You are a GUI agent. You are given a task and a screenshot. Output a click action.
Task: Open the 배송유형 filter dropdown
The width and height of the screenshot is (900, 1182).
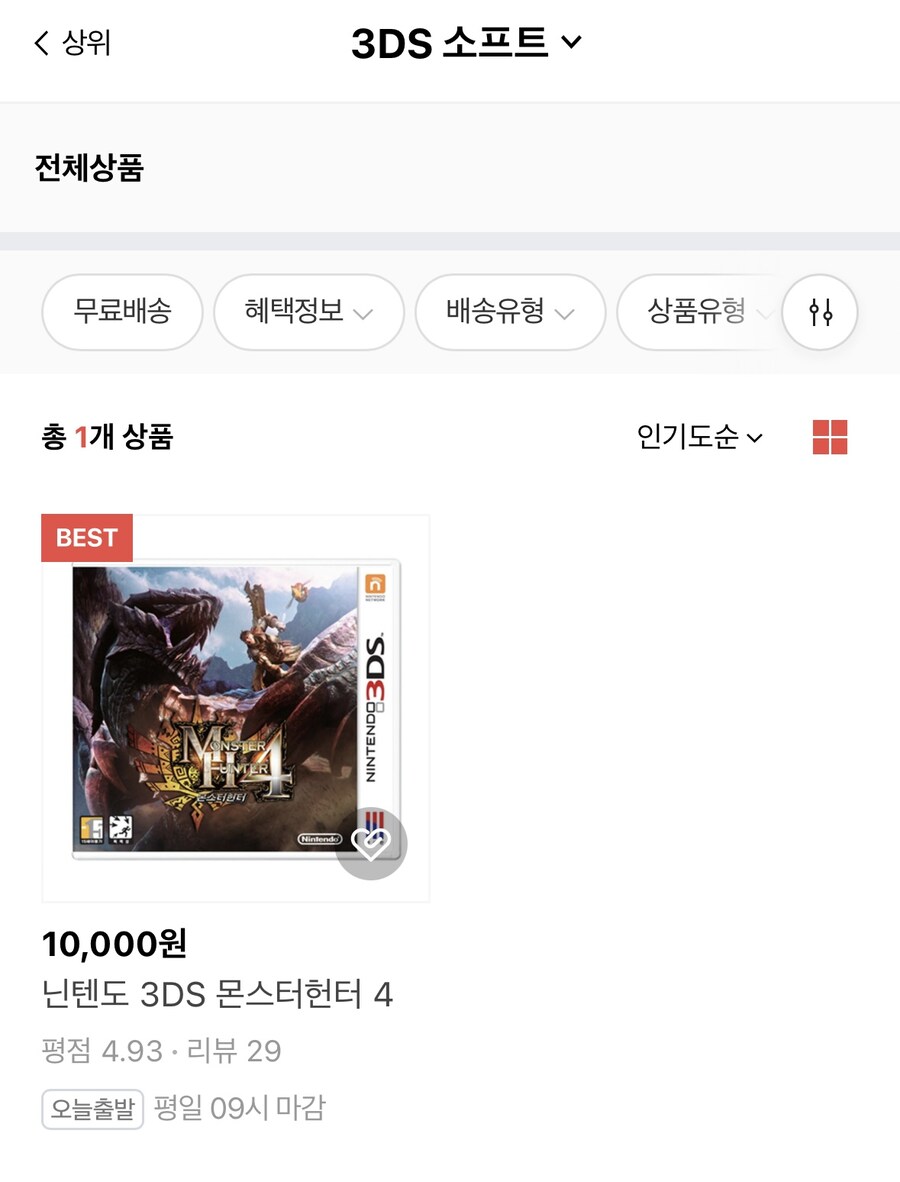510,312
